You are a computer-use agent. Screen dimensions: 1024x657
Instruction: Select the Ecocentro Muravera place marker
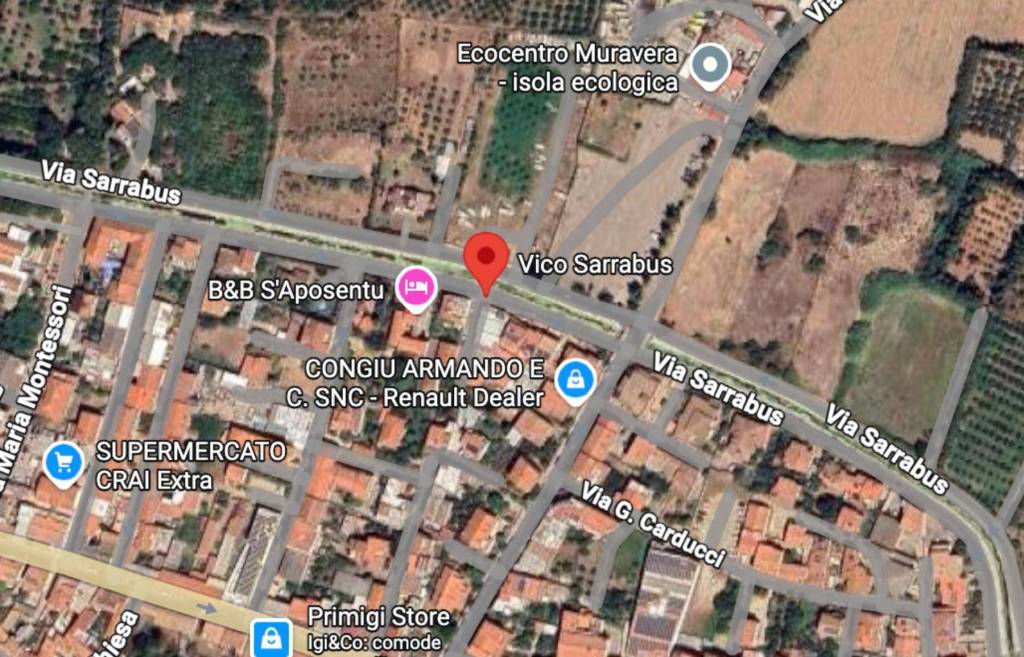pos(711,66)
